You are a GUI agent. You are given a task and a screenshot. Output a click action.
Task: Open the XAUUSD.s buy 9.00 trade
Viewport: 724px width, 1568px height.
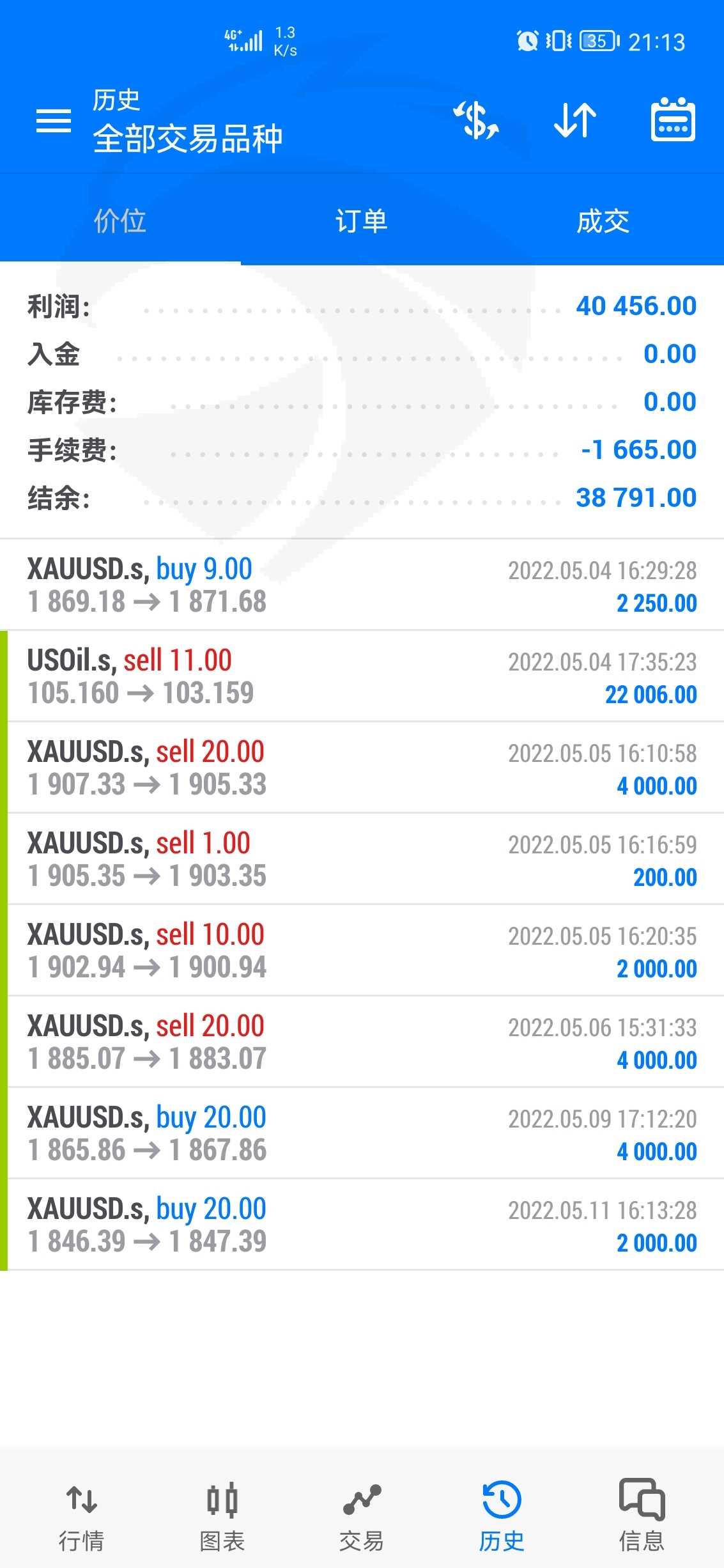pyautogui.click(x=362, y=585)
